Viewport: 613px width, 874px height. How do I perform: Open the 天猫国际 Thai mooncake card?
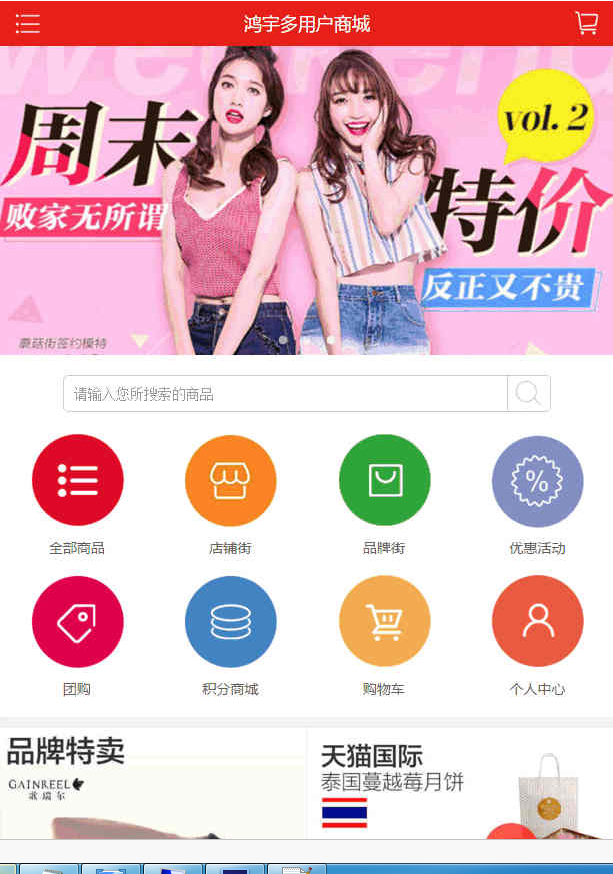coord(460,785)
